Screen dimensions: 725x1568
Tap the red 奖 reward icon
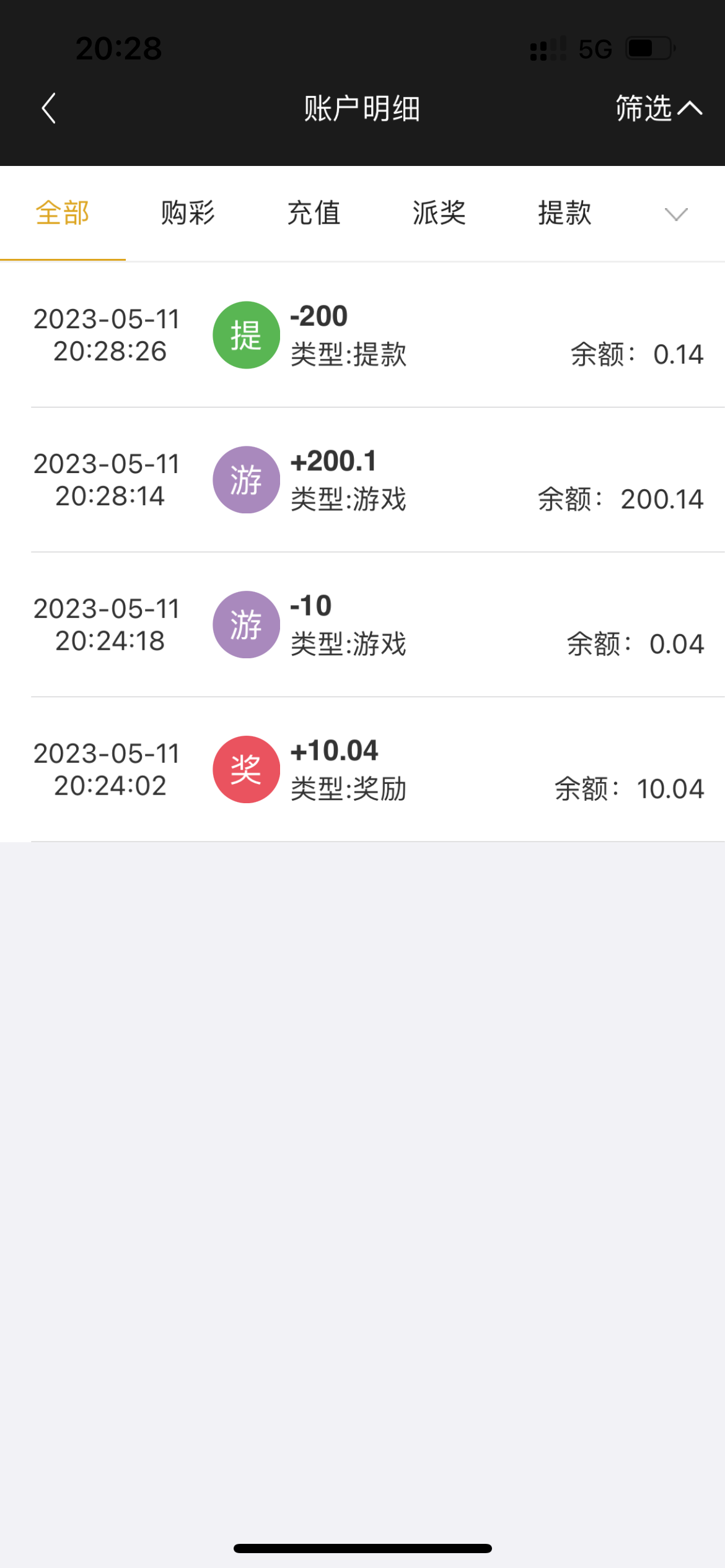pos(246,769)
